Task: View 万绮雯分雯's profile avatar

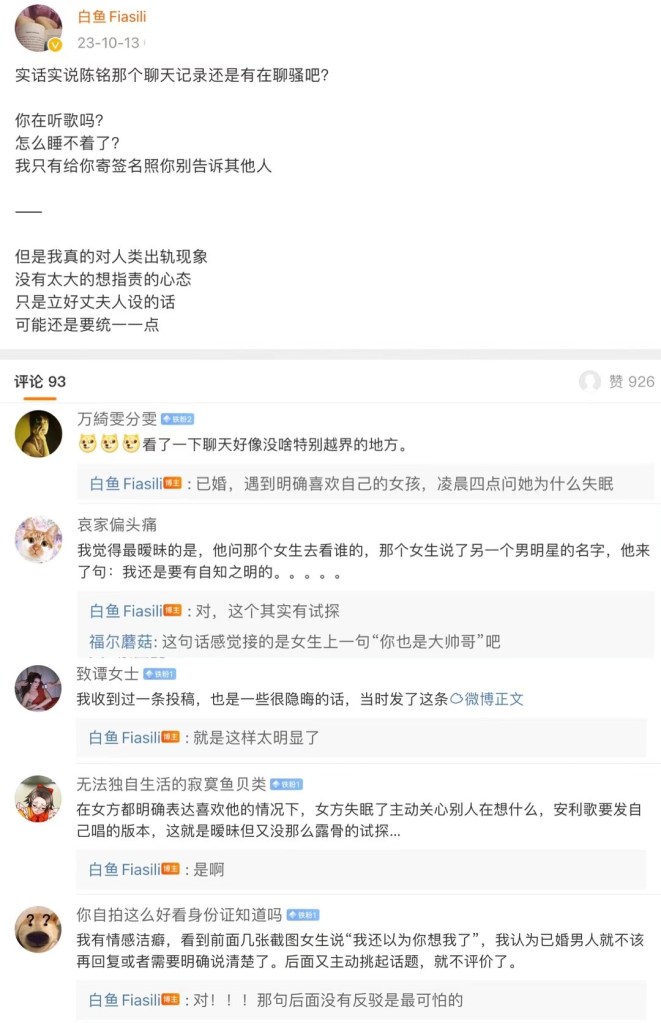Action: [39, 432]
